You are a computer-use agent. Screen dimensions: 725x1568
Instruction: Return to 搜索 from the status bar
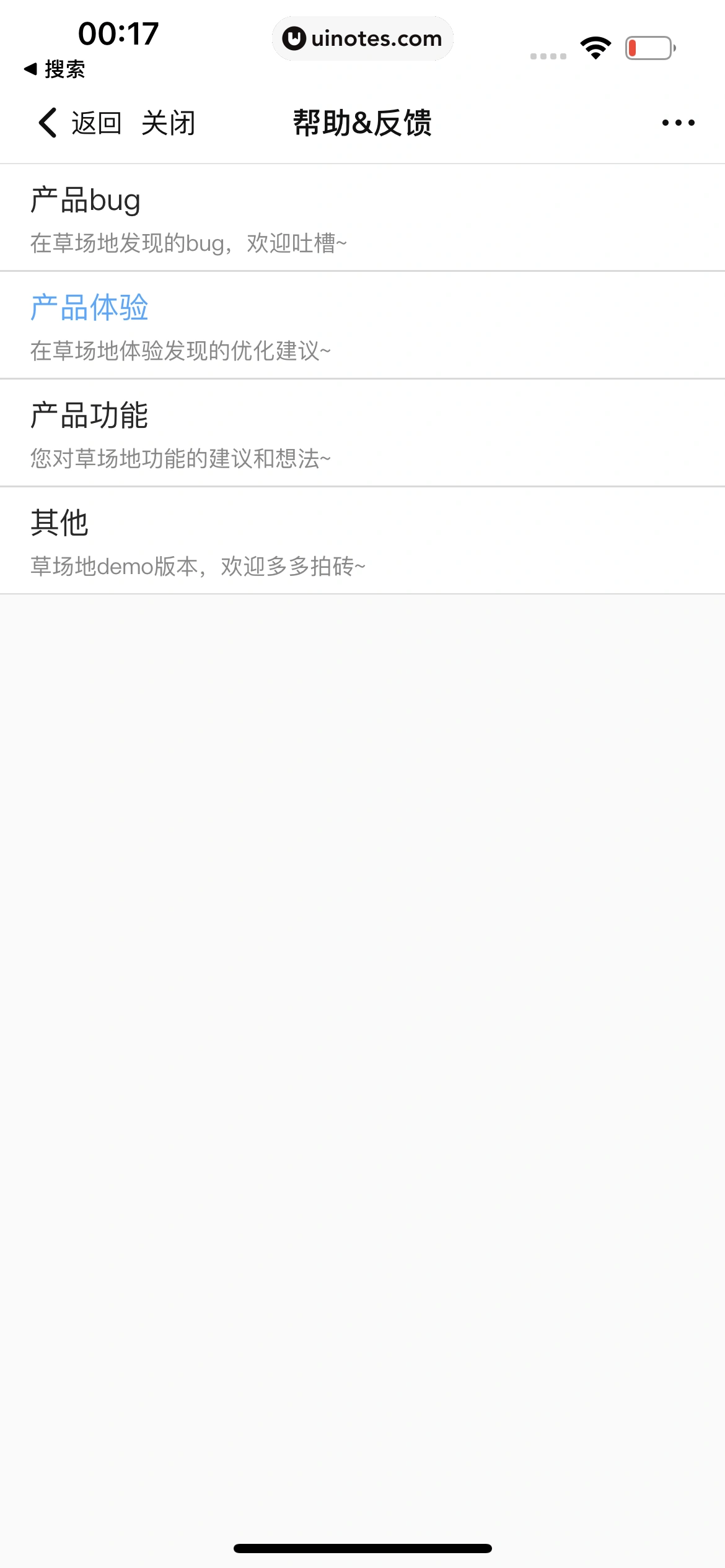tap(55, 69)
